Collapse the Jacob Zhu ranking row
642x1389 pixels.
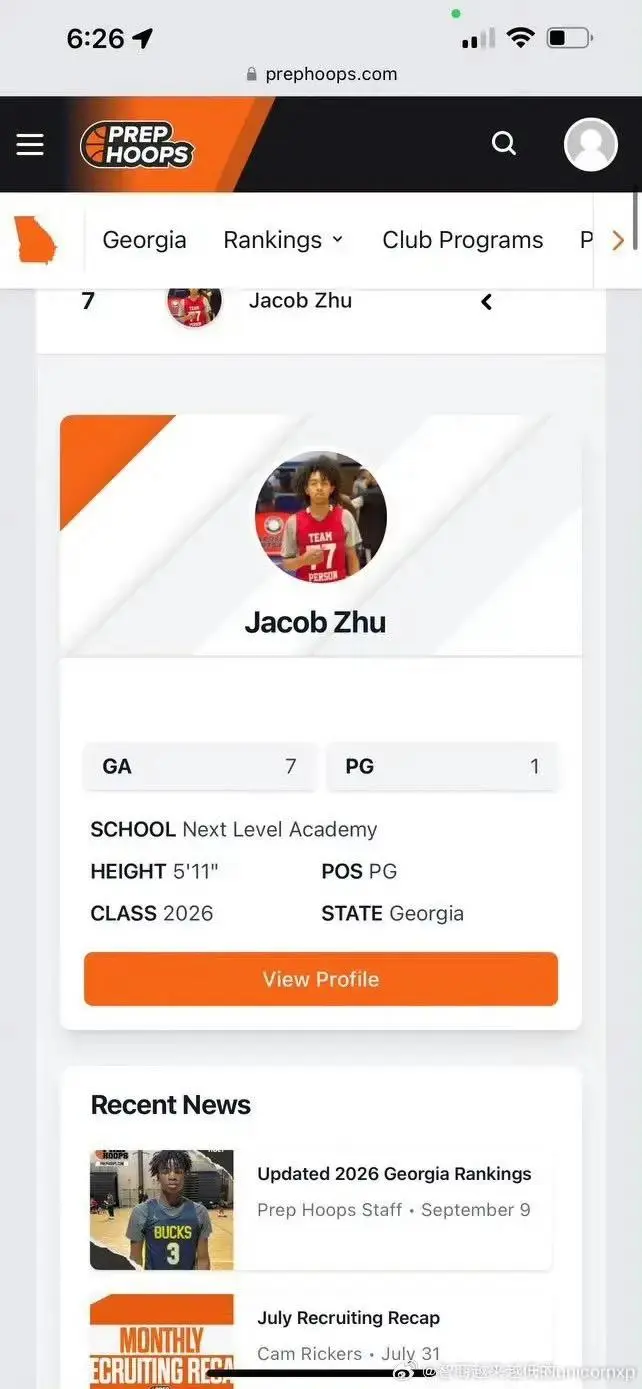point(486,302)
